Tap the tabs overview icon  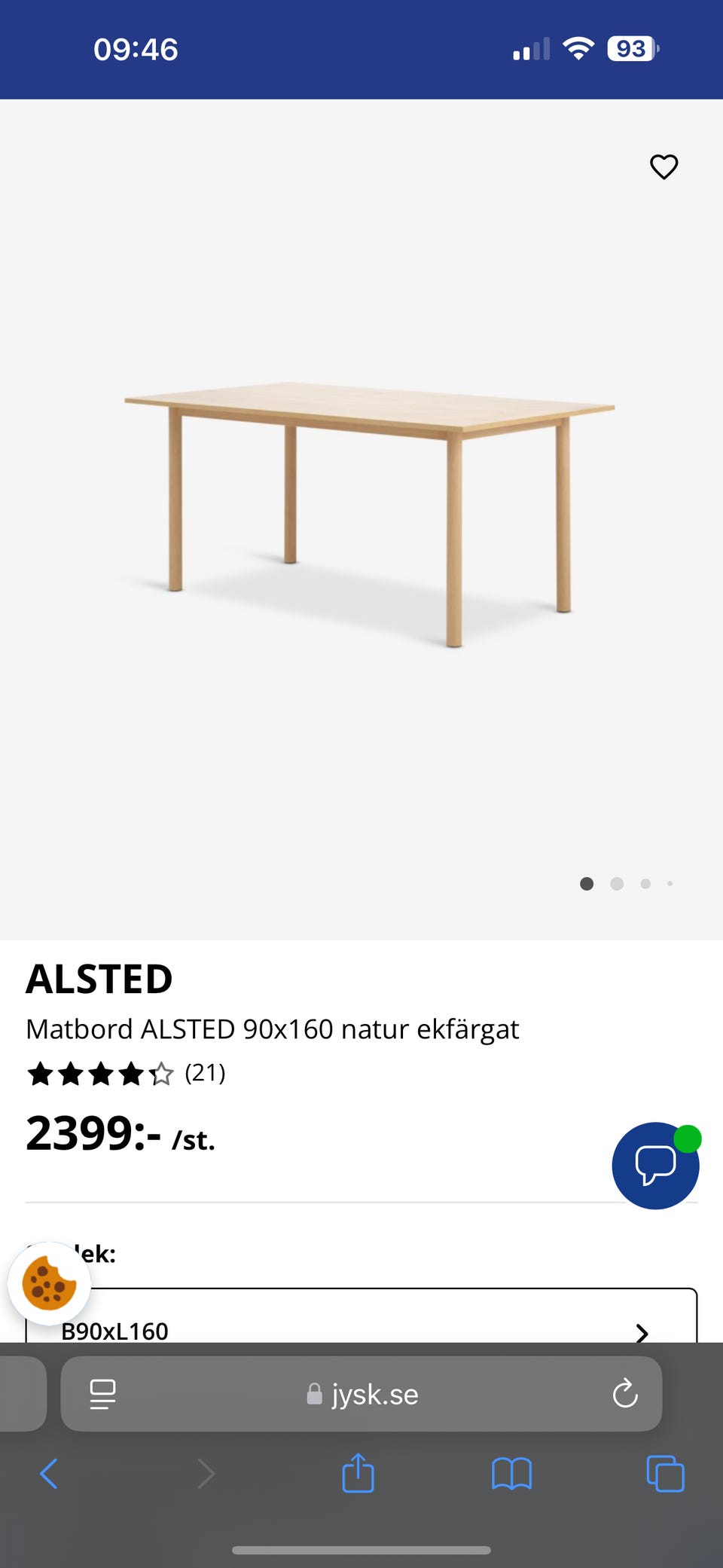coord(664,1474)
